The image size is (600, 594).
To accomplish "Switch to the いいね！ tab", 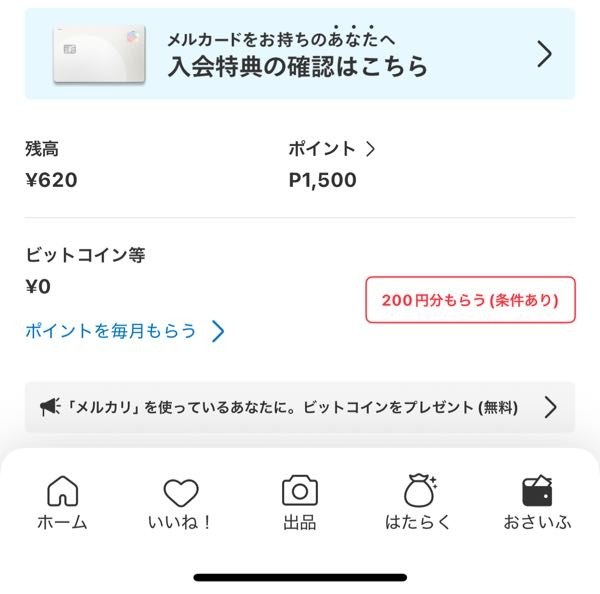I will click(181, 503).
